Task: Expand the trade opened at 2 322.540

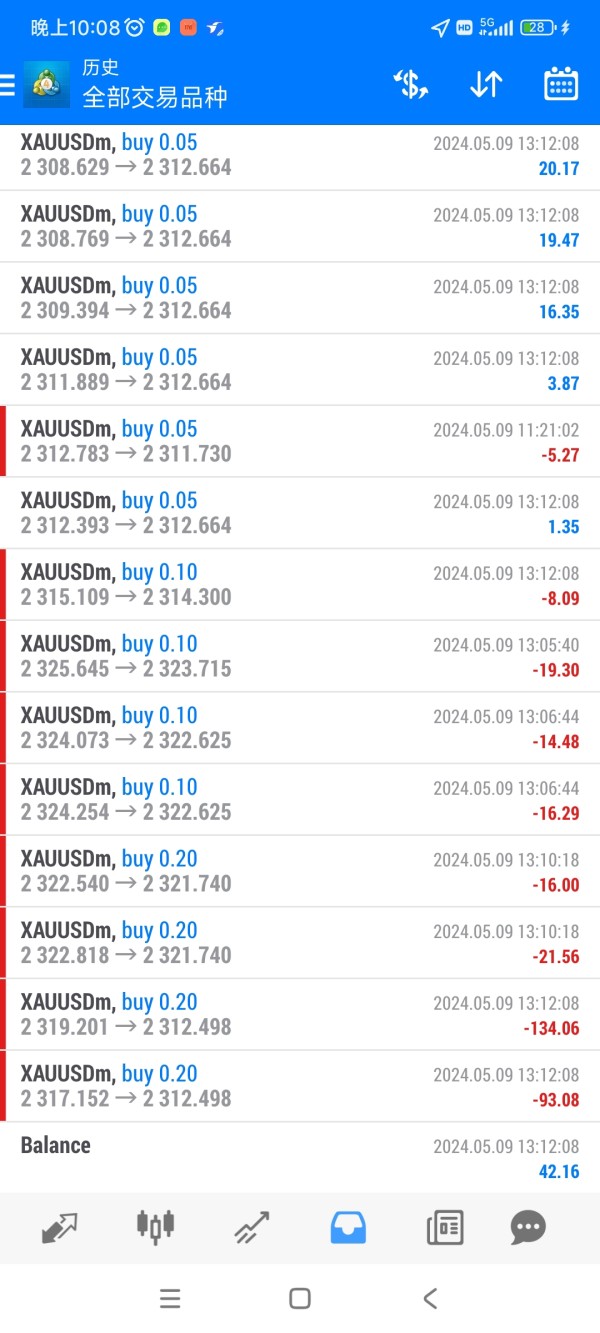Action: 300,872
